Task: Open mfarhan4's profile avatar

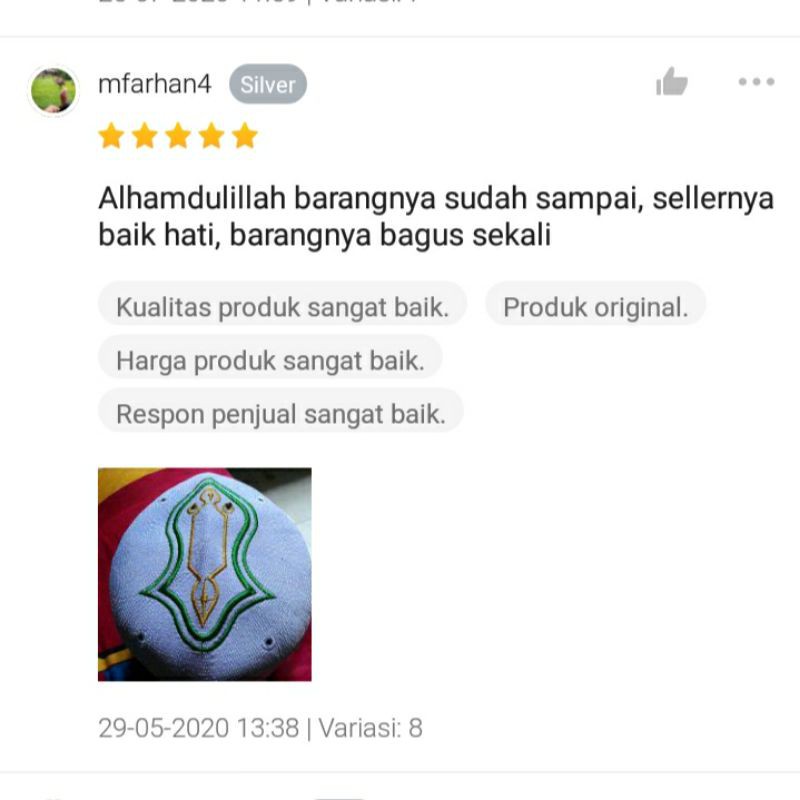Action: 53,91
